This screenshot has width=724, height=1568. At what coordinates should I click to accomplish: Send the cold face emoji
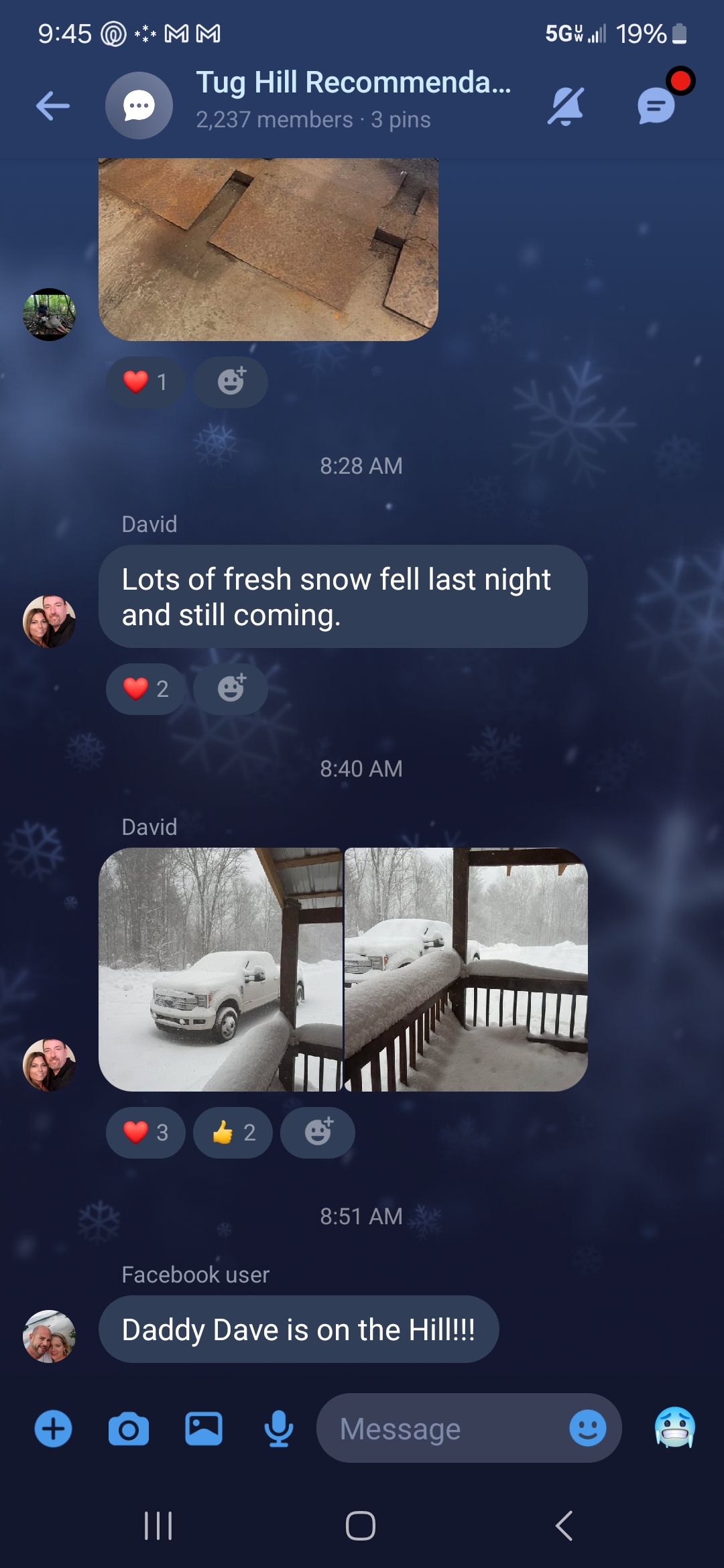click(x=674, y=1427)
